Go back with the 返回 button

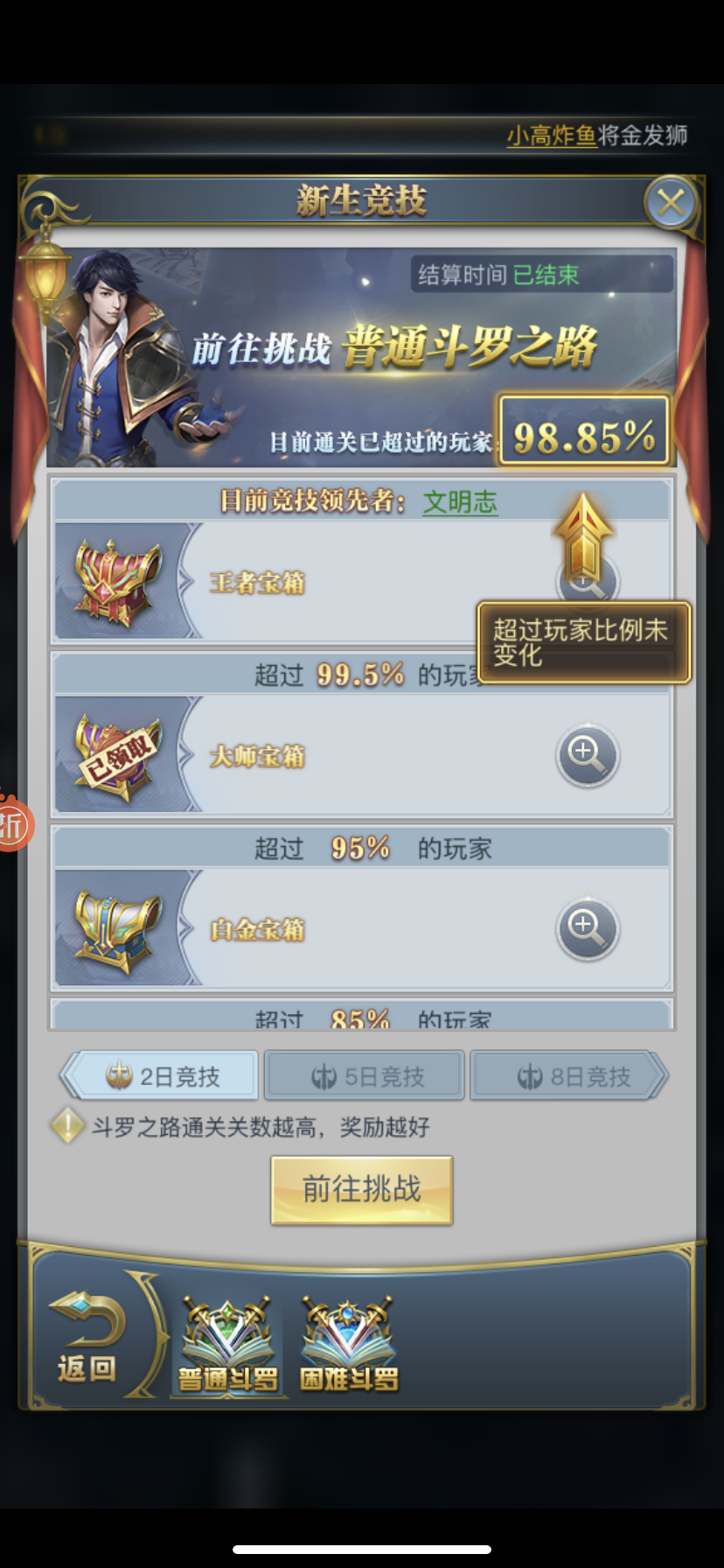87,1337
